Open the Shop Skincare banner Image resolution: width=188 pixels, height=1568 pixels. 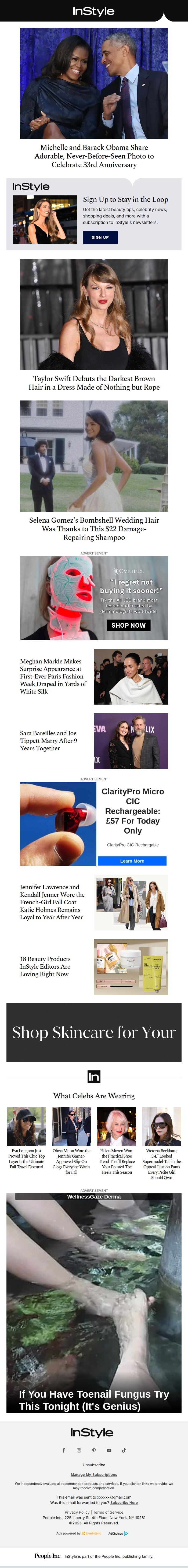pyautogui.click(x=94, y=1032)
